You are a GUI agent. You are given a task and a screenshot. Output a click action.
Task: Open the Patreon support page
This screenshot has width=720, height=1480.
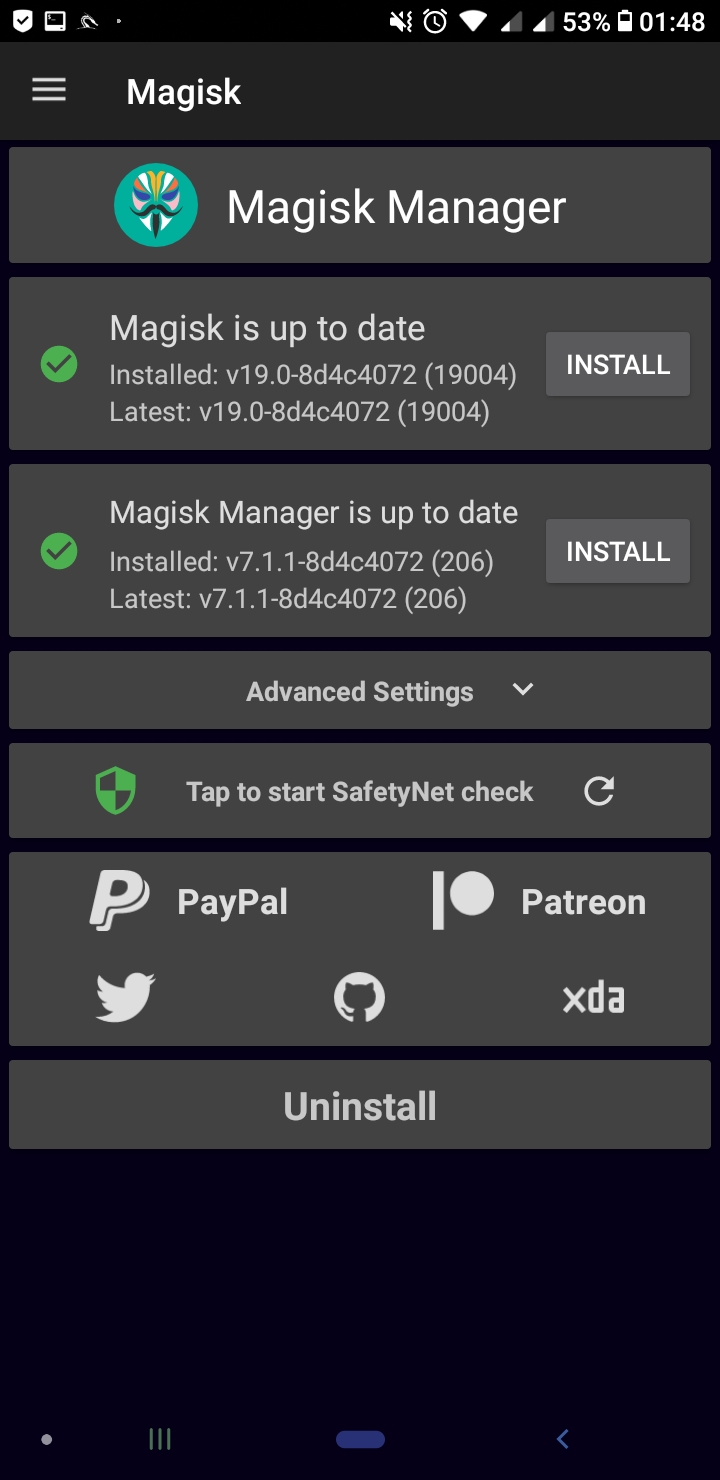(x=545, y=900)
